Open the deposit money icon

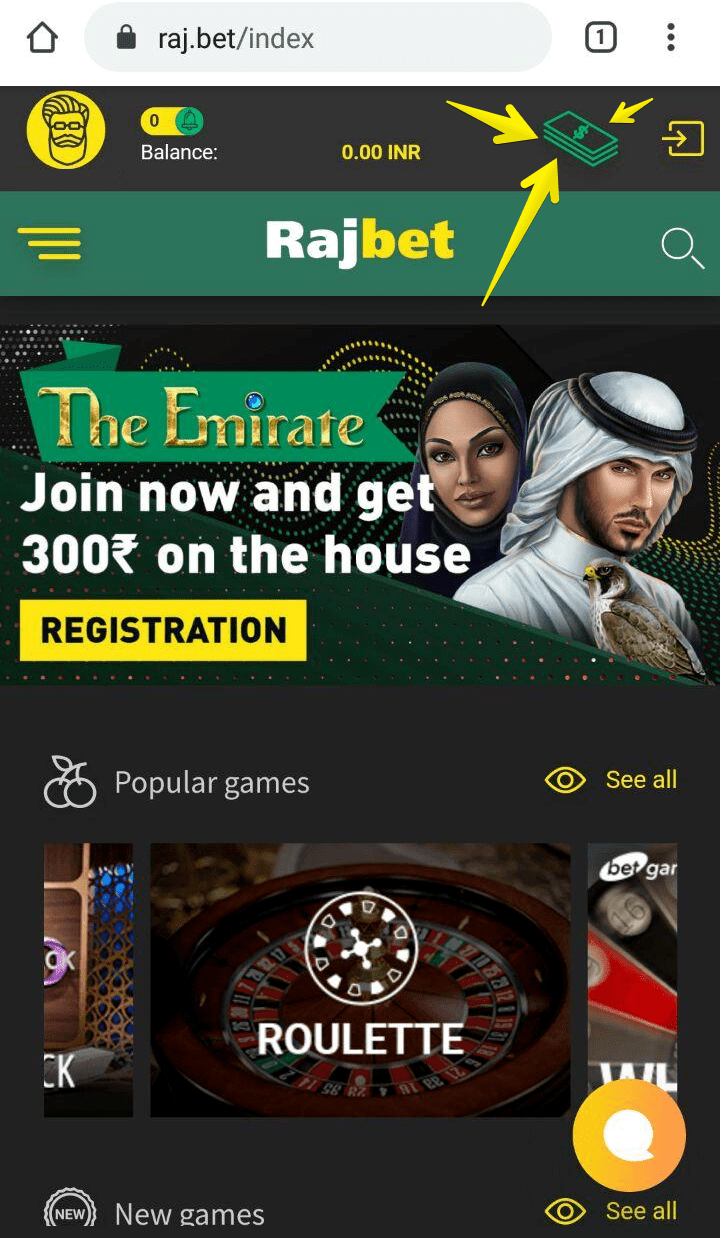click(x=580, y=138)
